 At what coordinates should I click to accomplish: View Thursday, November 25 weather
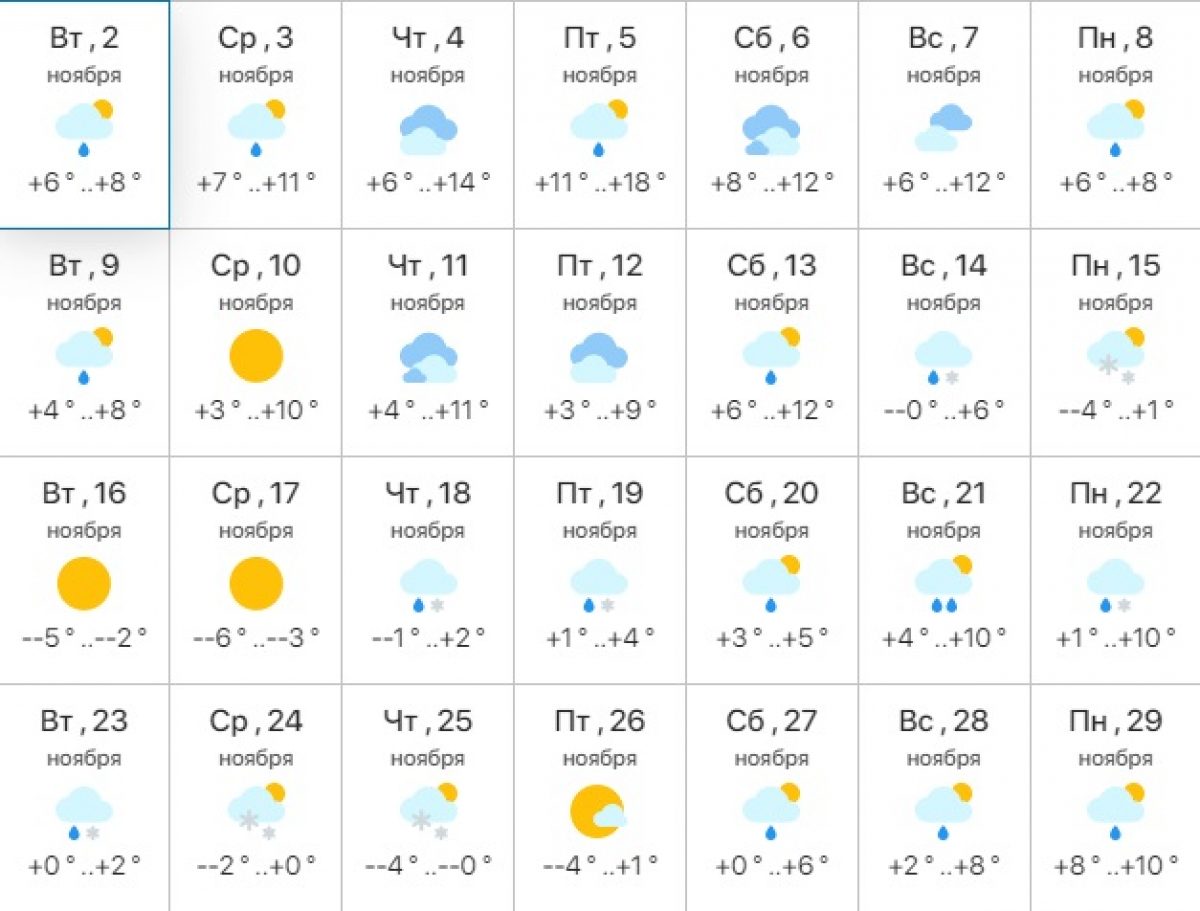point(428,797)
